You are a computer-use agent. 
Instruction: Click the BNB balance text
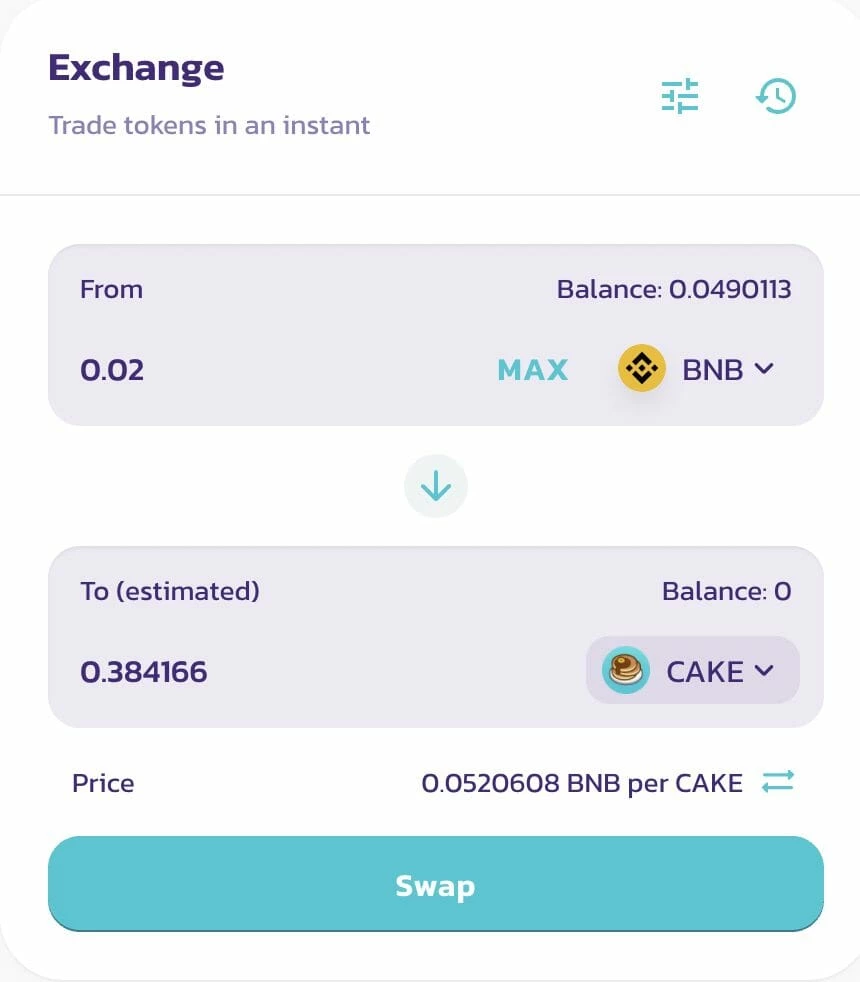tap(674, 289)
